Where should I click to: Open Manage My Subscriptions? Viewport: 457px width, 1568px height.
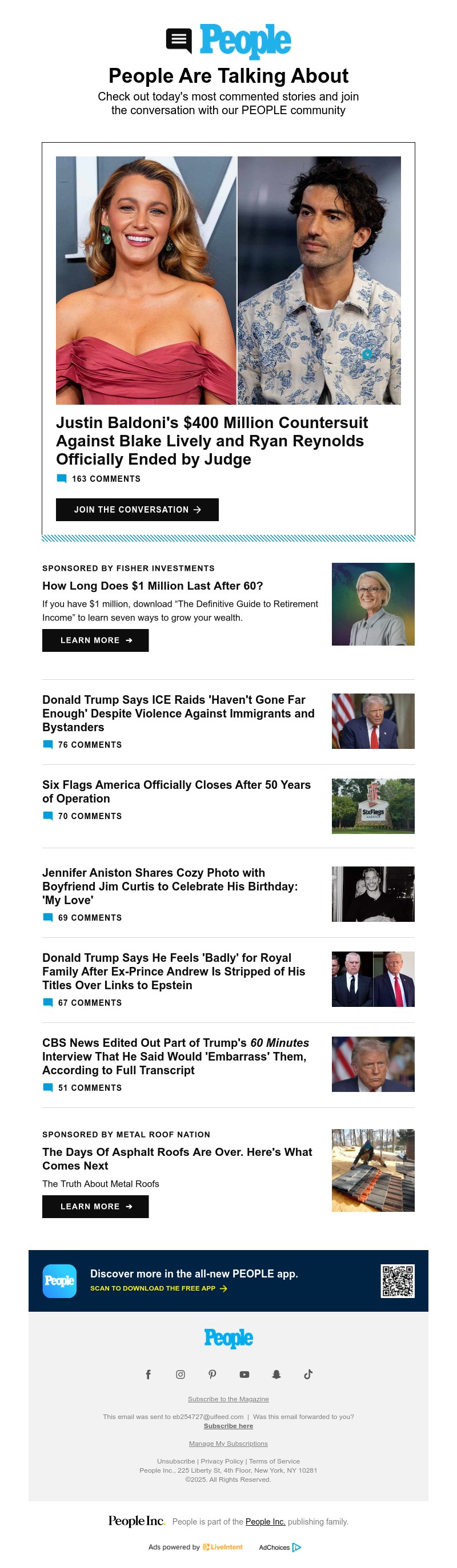[x=228, y=1443]
